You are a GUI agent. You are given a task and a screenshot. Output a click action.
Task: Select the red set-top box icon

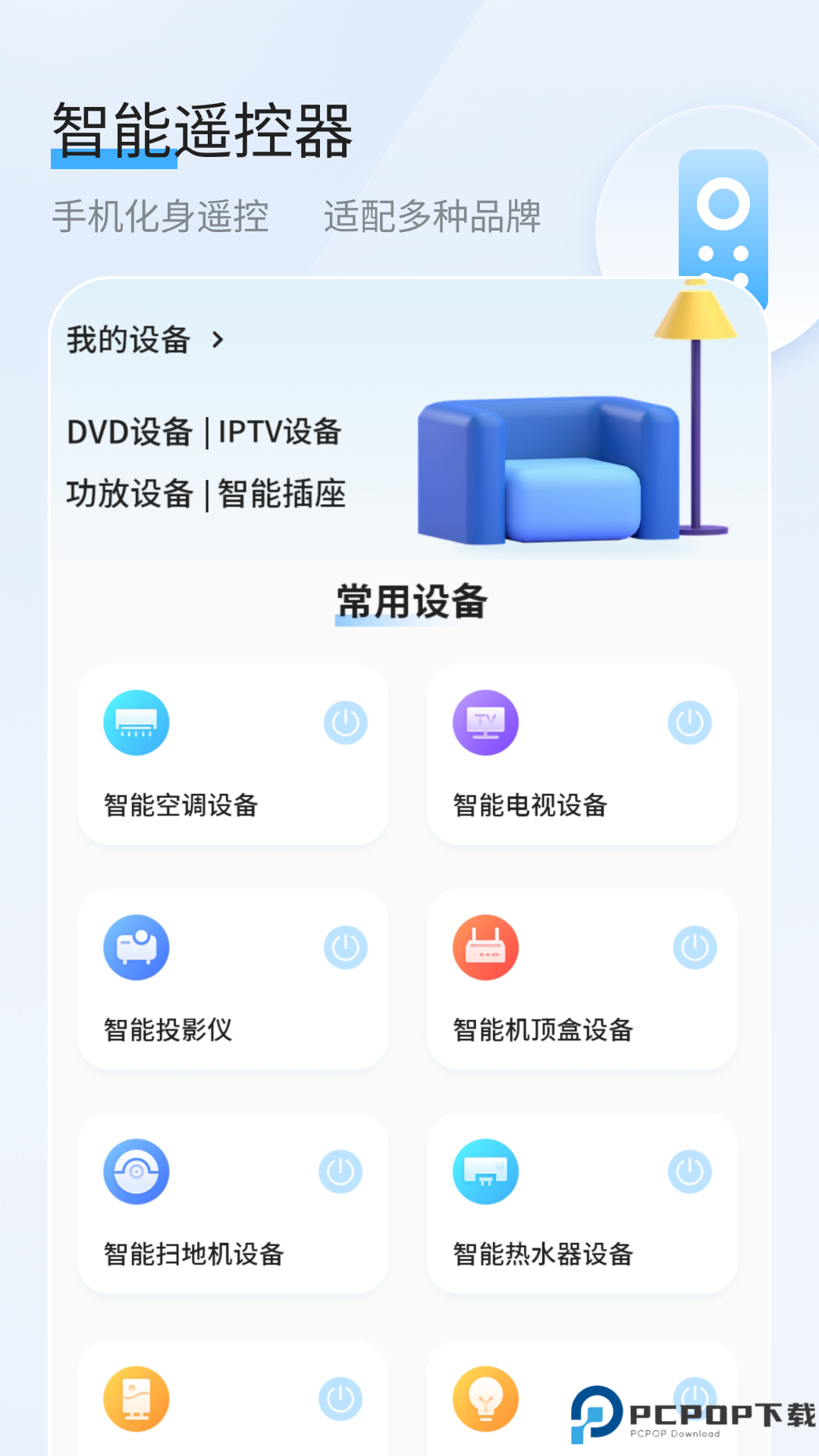pos(486,946)
